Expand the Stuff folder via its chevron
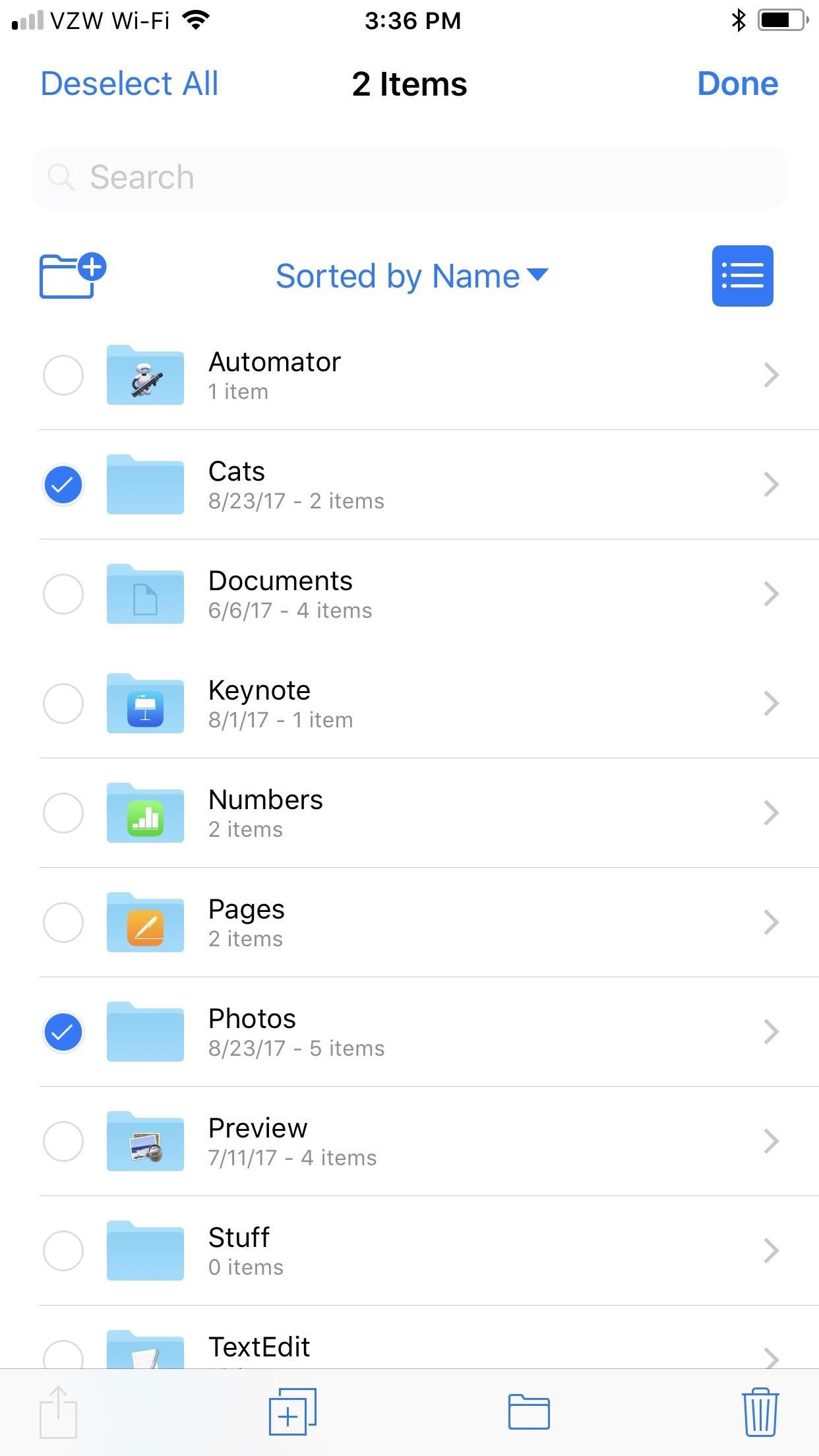The image size is (819, 1456). click(771, 1251)
